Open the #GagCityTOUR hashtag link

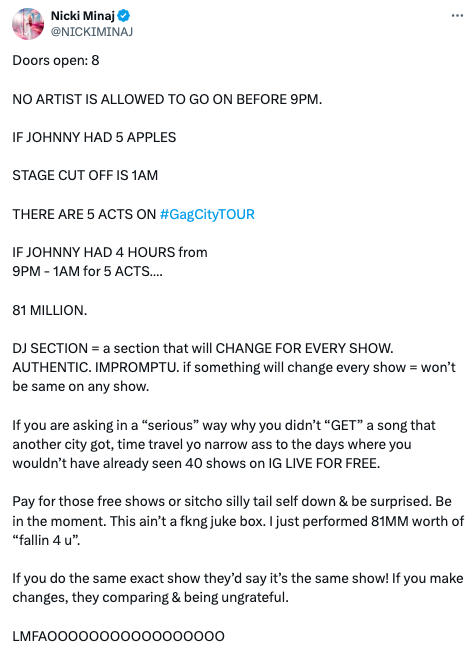[207, 214]
